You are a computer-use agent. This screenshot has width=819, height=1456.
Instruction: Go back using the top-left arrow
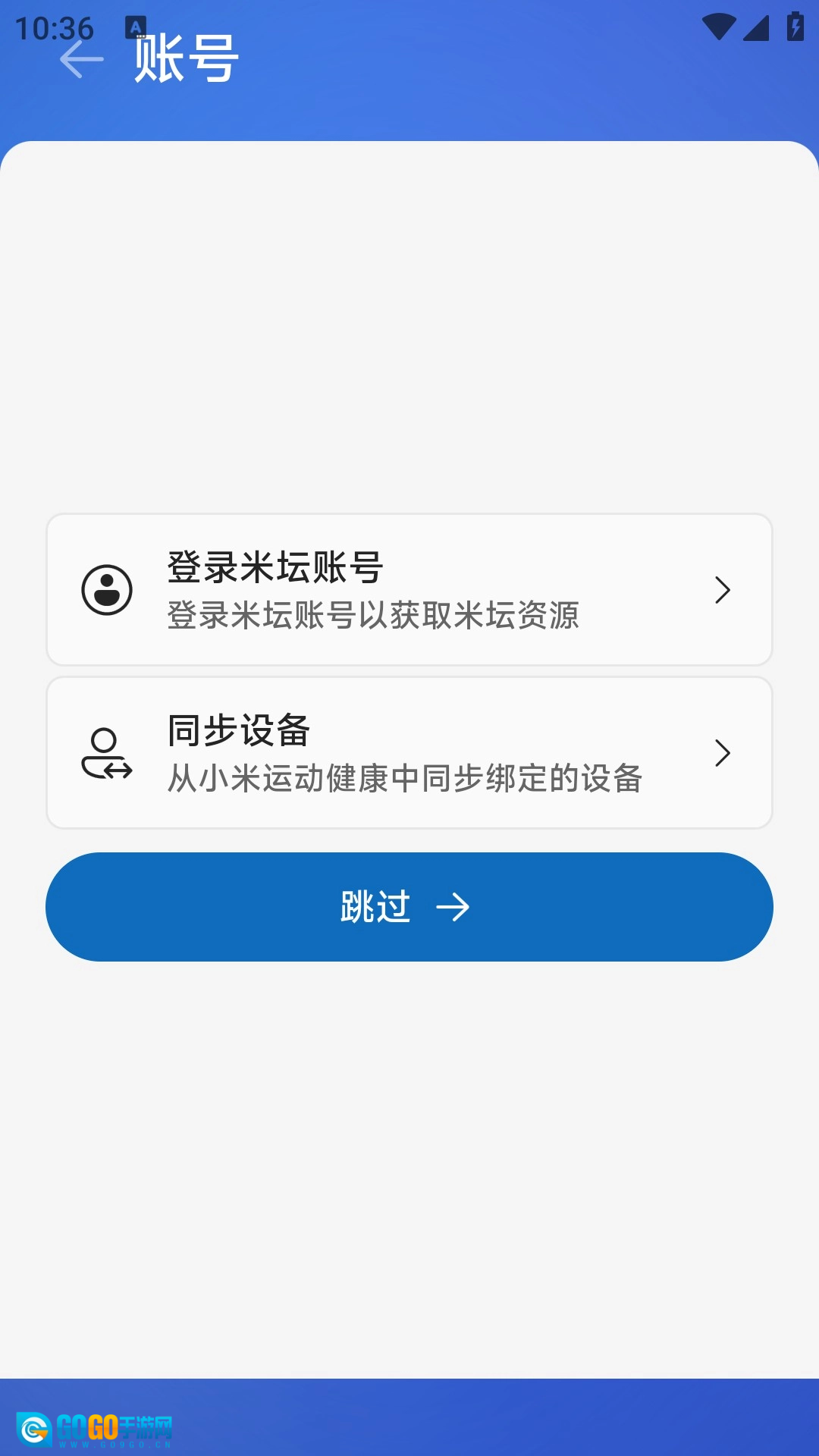(81, 60)
